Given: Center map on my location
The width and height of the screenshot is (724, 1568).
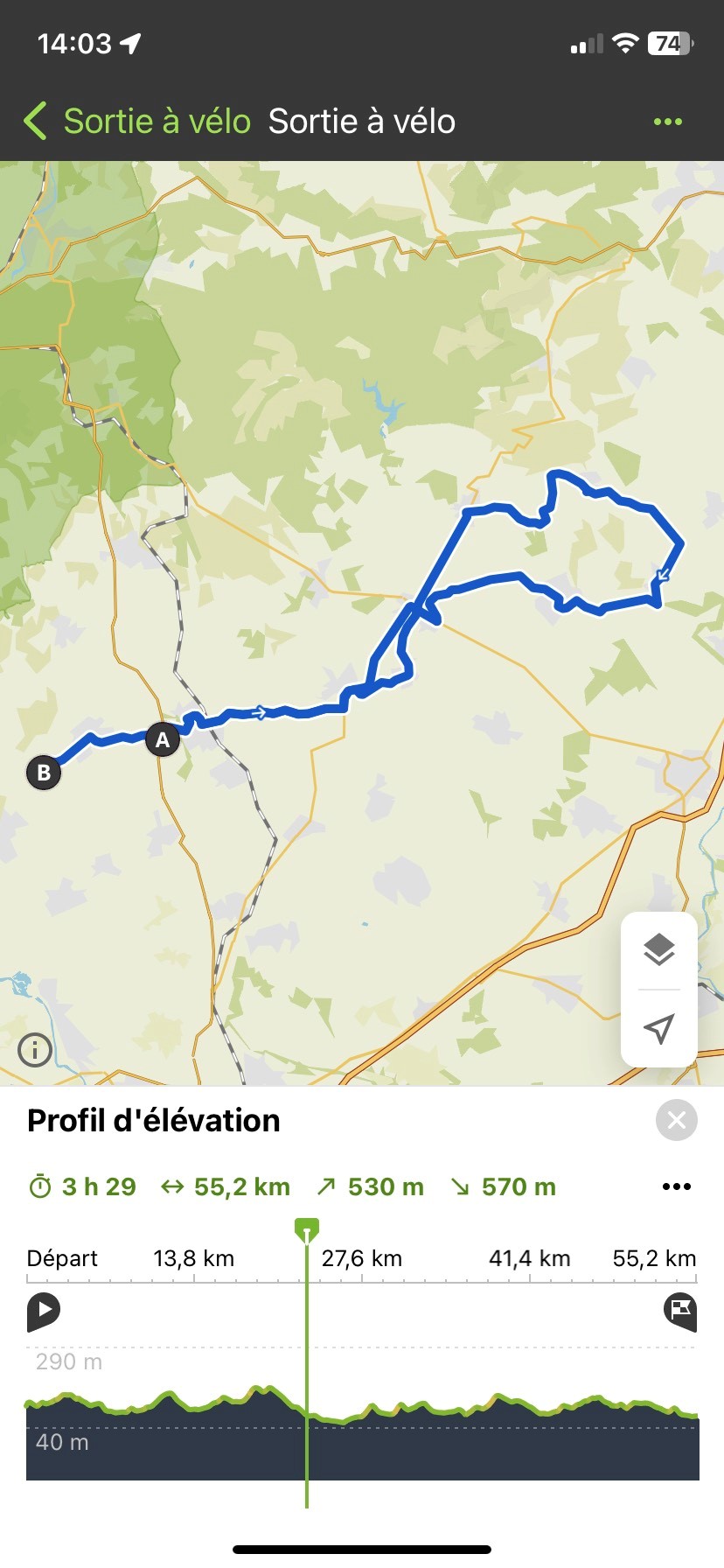Looking at the screenshot, I should [x=659, y=1029].
